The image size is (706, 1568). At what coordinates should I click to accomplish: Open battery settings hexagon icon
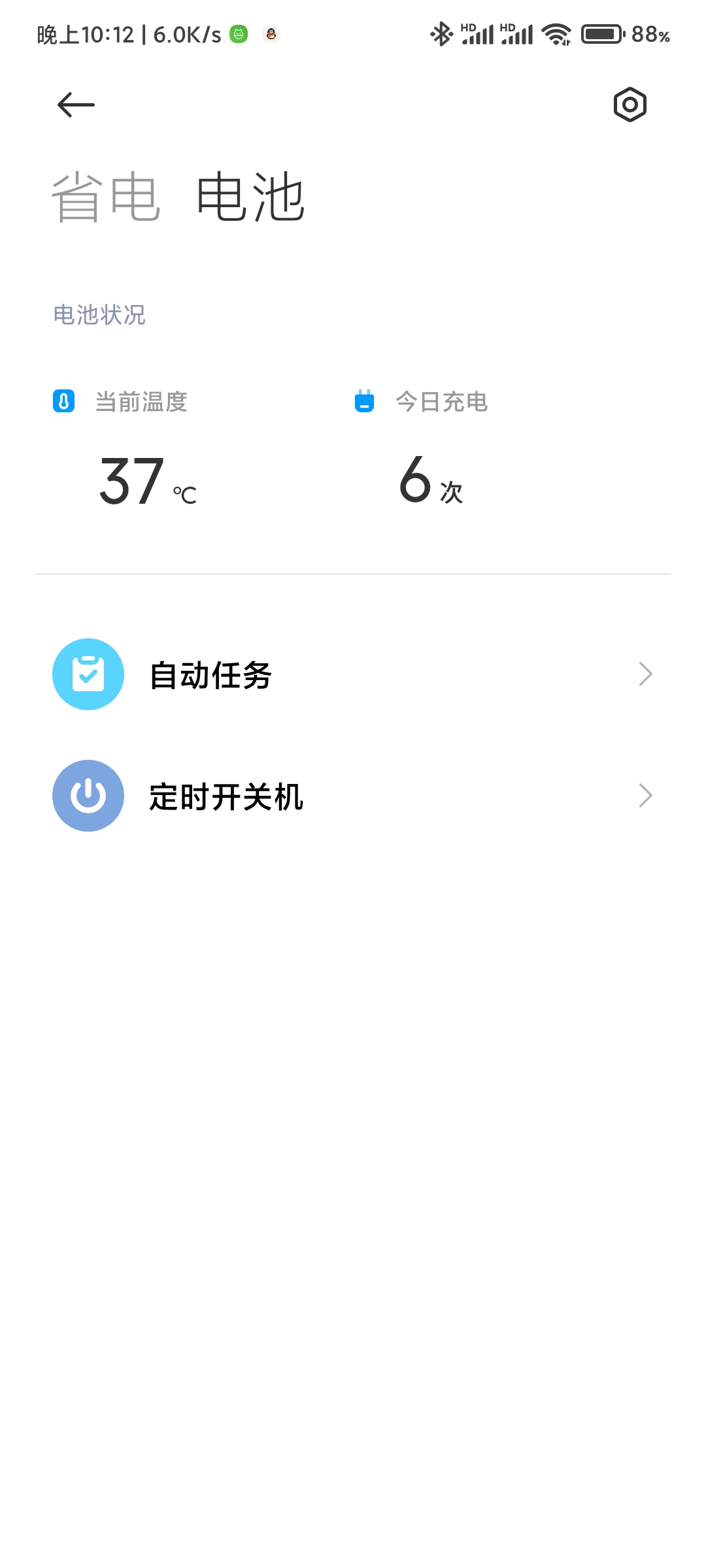[630, 105]
